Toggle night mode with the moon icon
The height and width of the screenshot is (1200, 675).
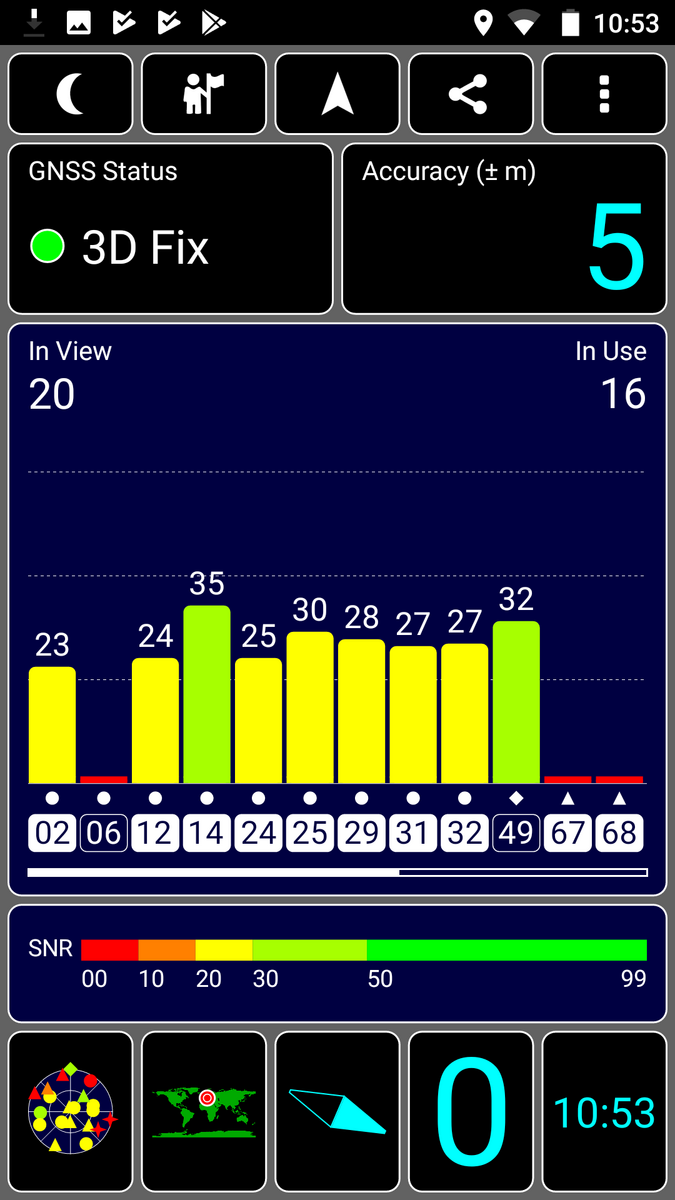[x=70, y=94]
